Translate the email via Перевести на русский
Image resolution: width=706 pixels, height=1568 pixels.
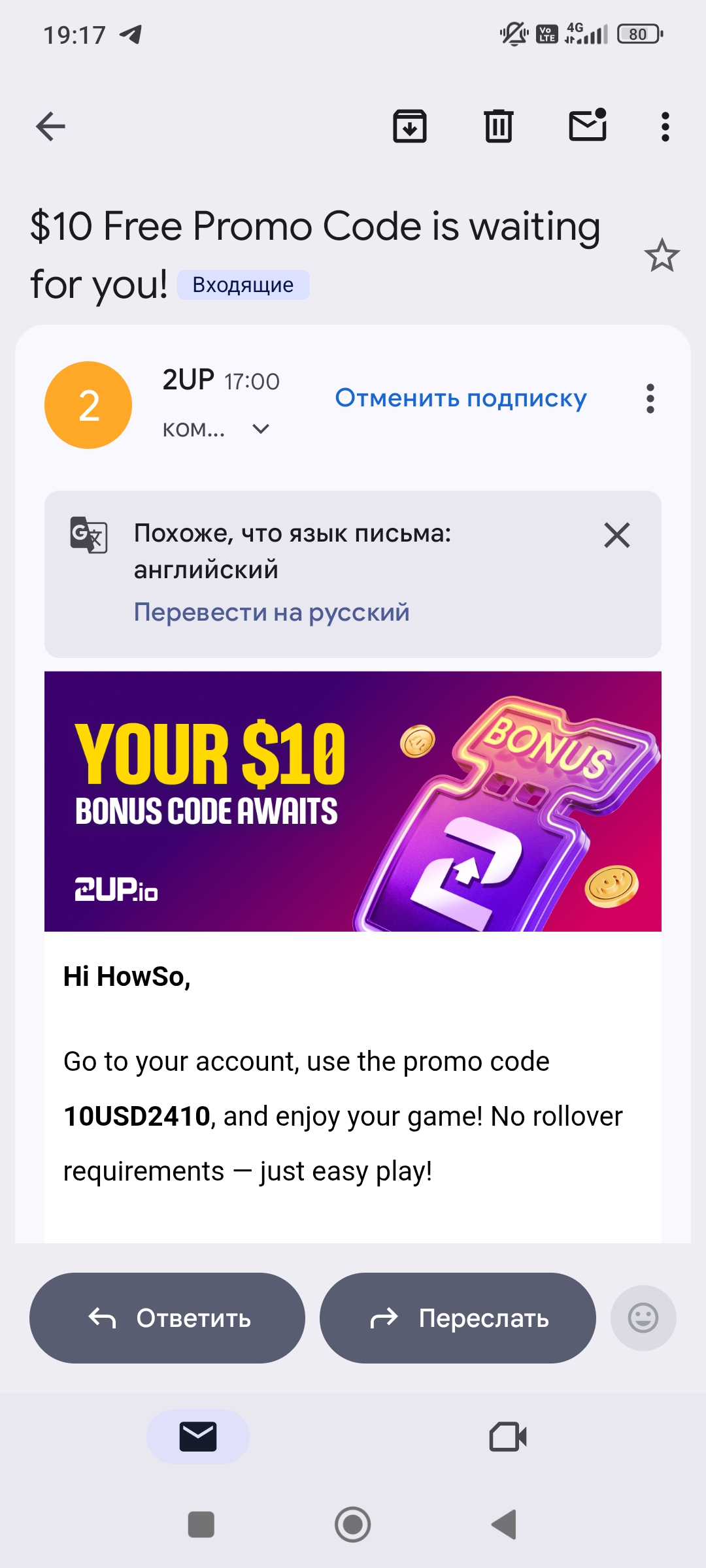271,612
